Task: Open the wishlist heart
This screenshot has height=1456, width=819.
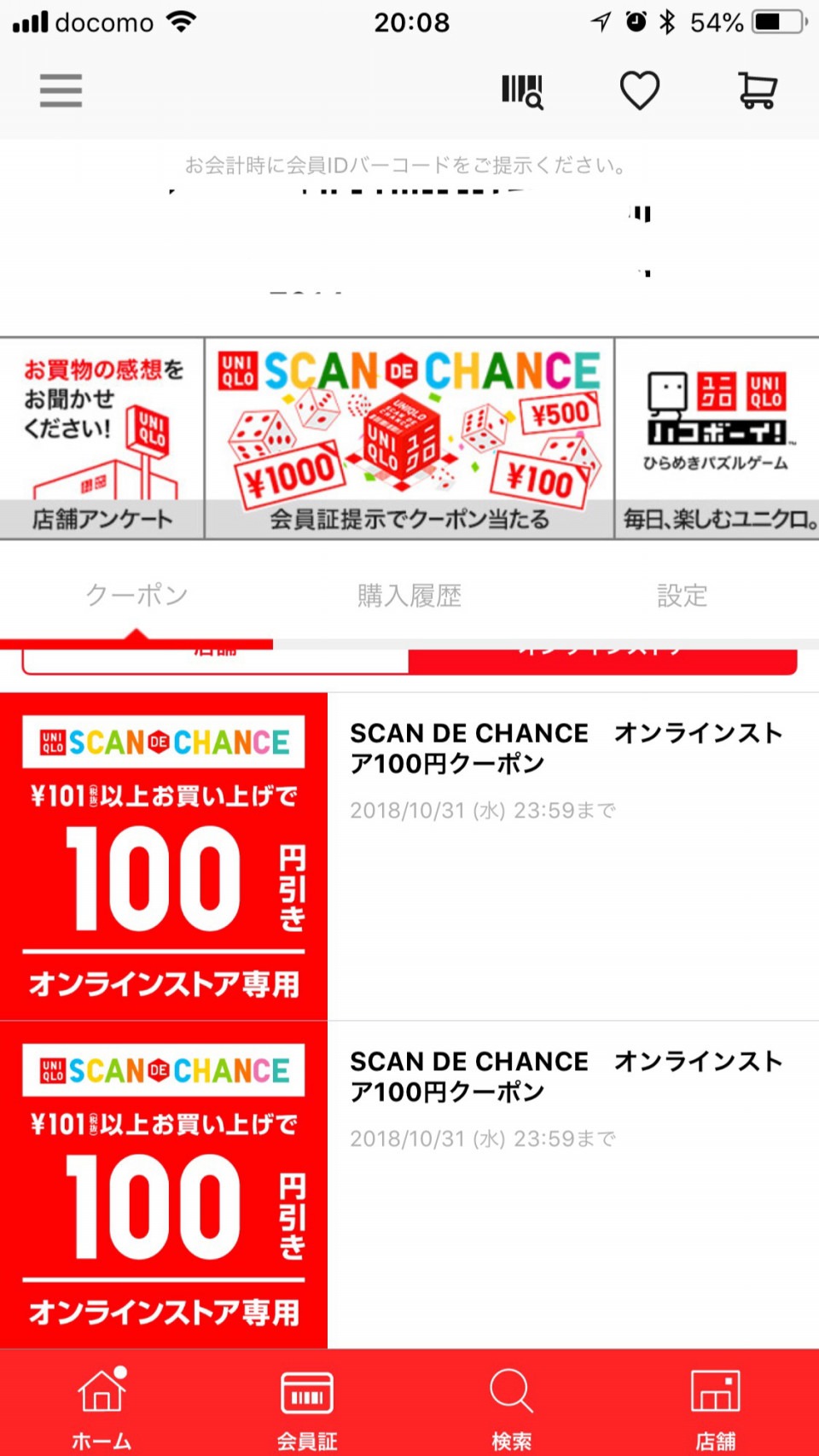Action: 639,90
